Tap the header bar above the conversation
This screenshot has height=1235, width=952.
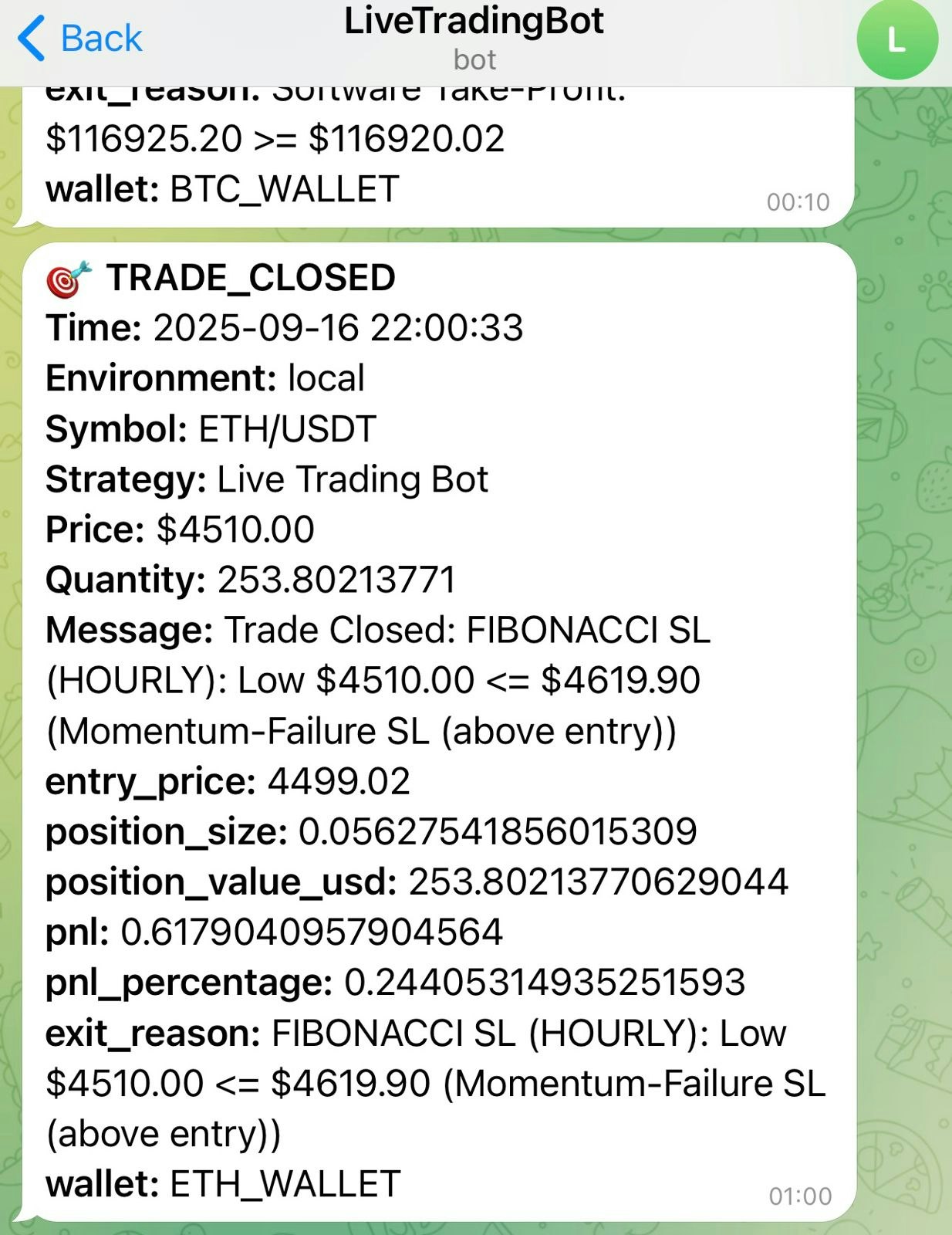pyautogui.click(x=476, y=39)
